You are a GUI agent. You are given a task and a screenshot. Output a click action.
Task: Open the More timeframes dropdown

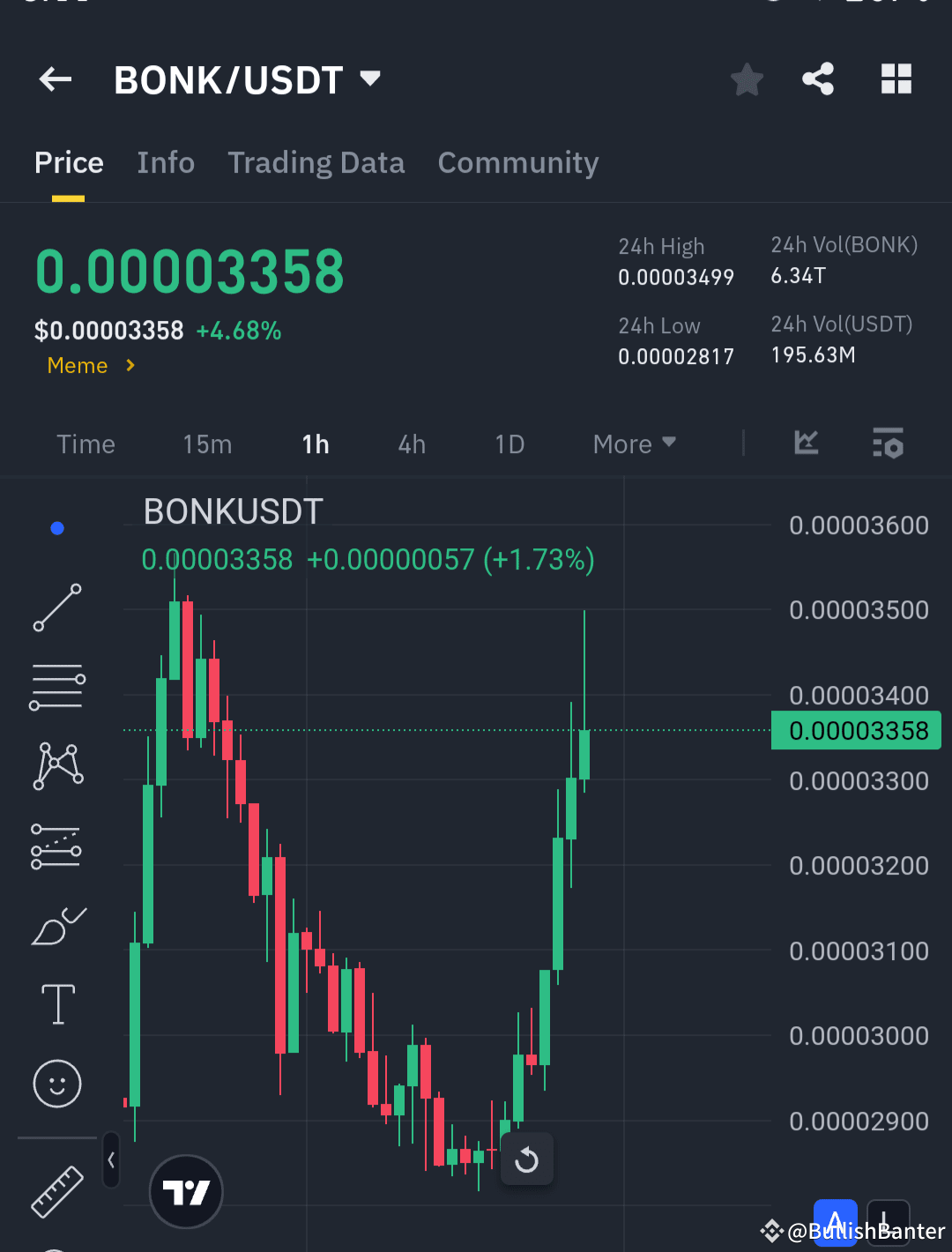tap(632, 443)
